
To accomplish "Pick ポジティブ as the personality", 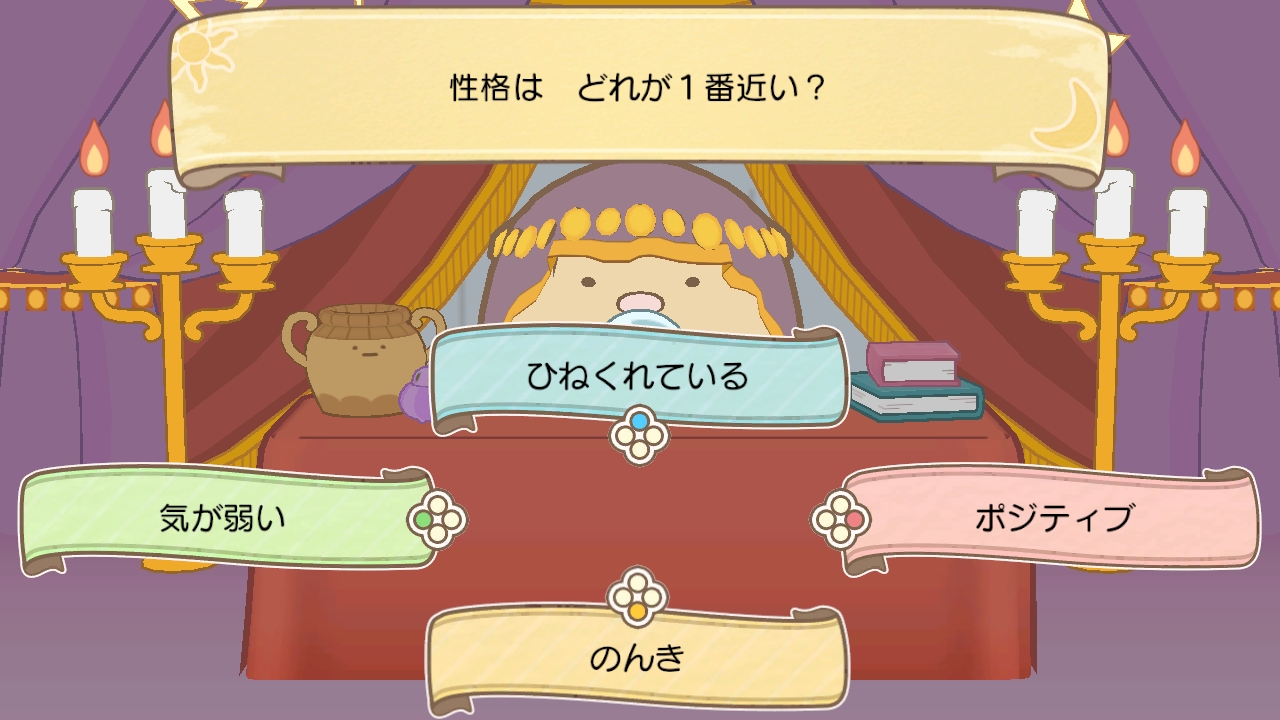I will coord(1052,519).
